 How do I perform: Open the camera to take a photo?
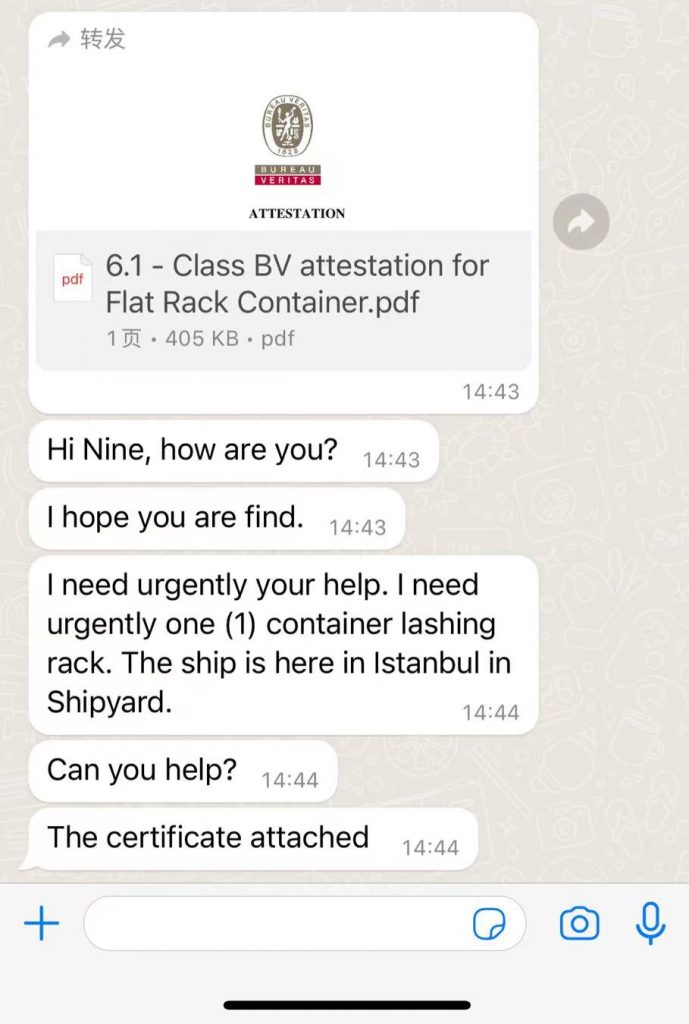580,923
